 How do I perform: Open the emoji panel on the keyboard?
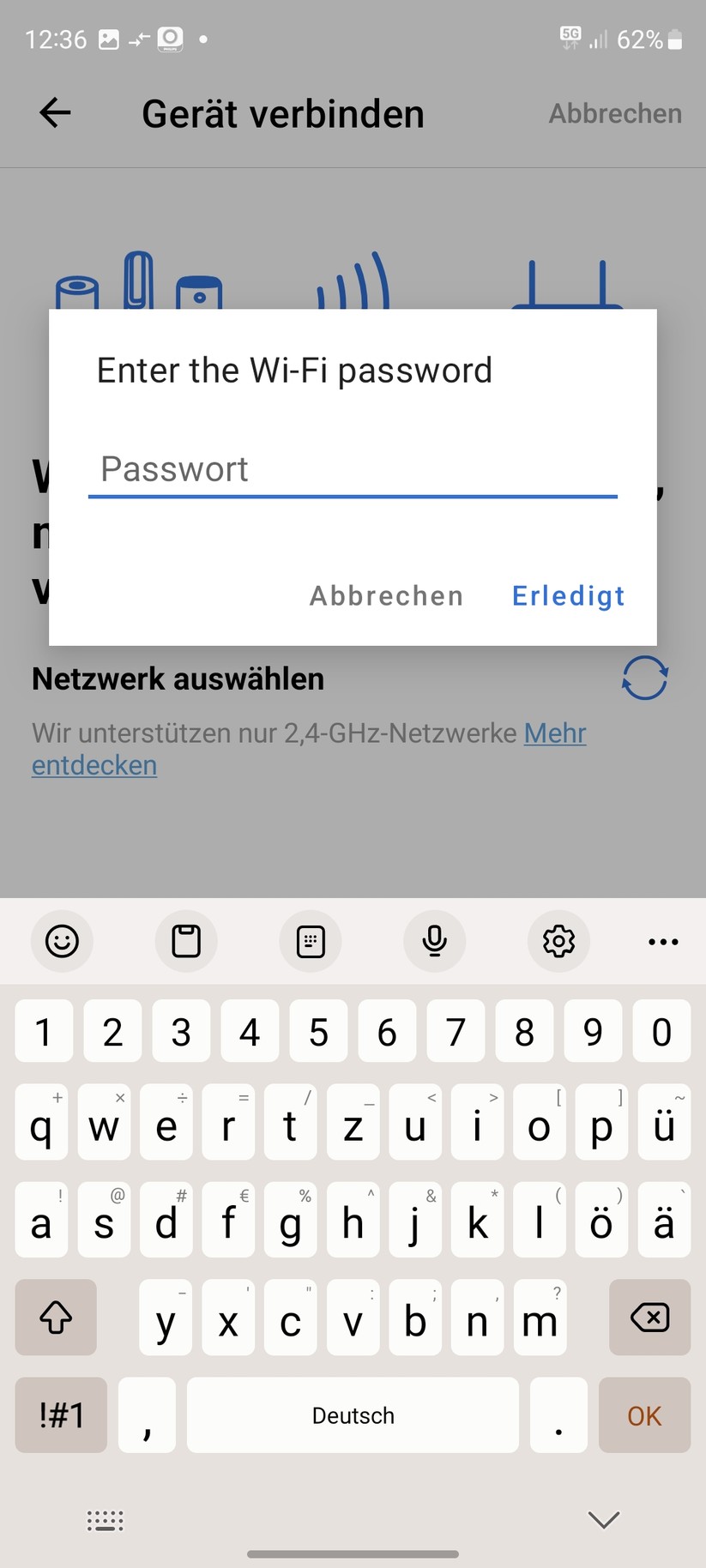(62, 941)
